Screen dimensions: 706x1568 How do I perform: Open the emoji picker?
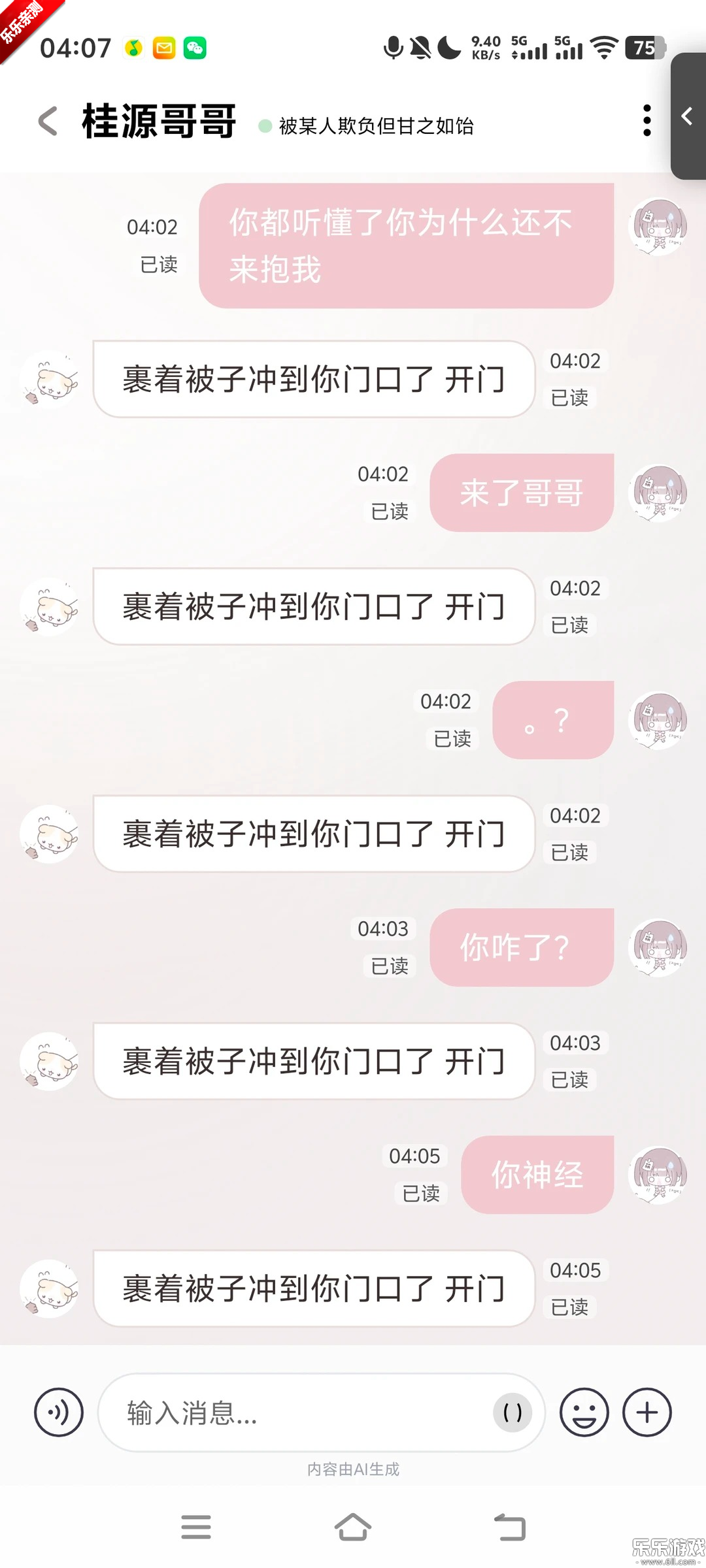[x=582, y=1413]
